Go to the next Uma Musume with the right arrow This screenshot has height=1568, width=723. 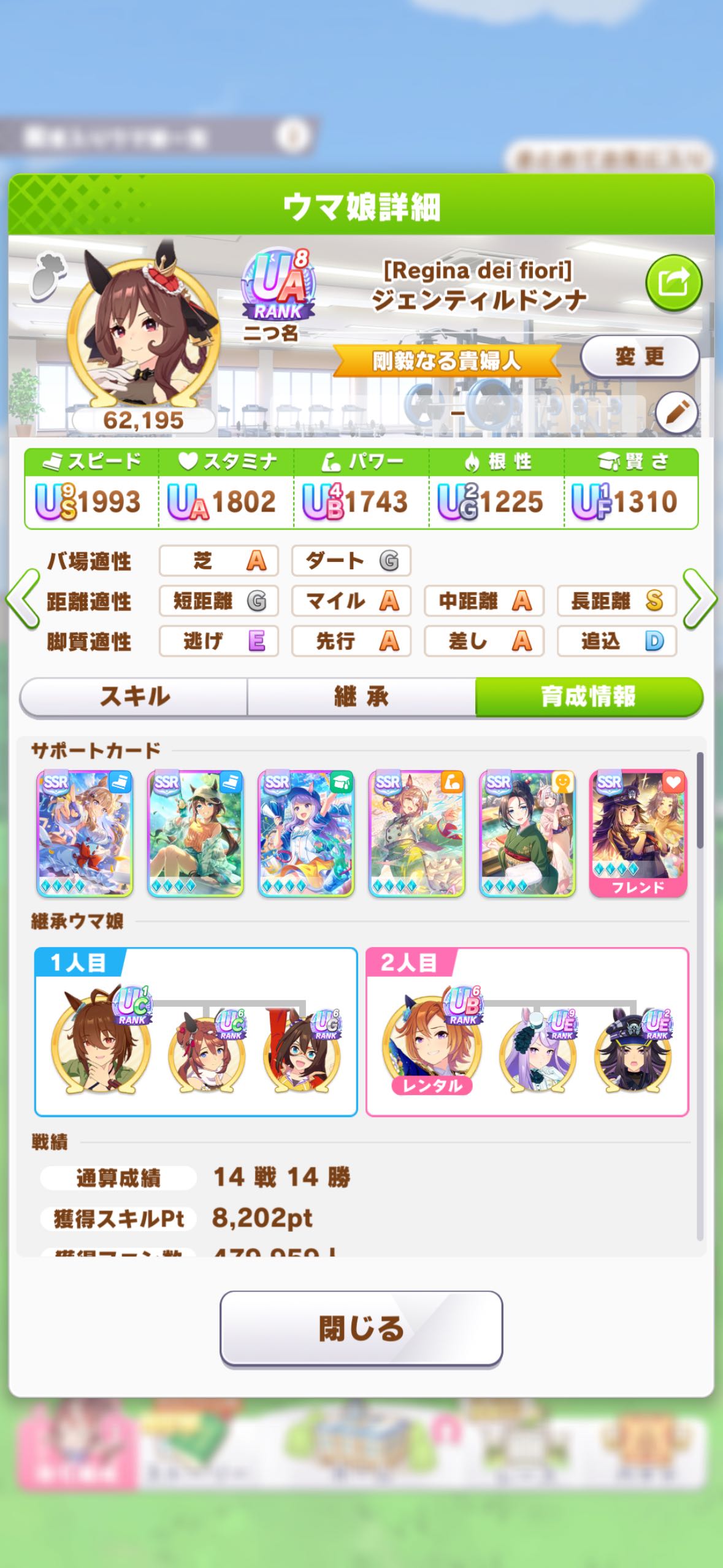[700, 599]
